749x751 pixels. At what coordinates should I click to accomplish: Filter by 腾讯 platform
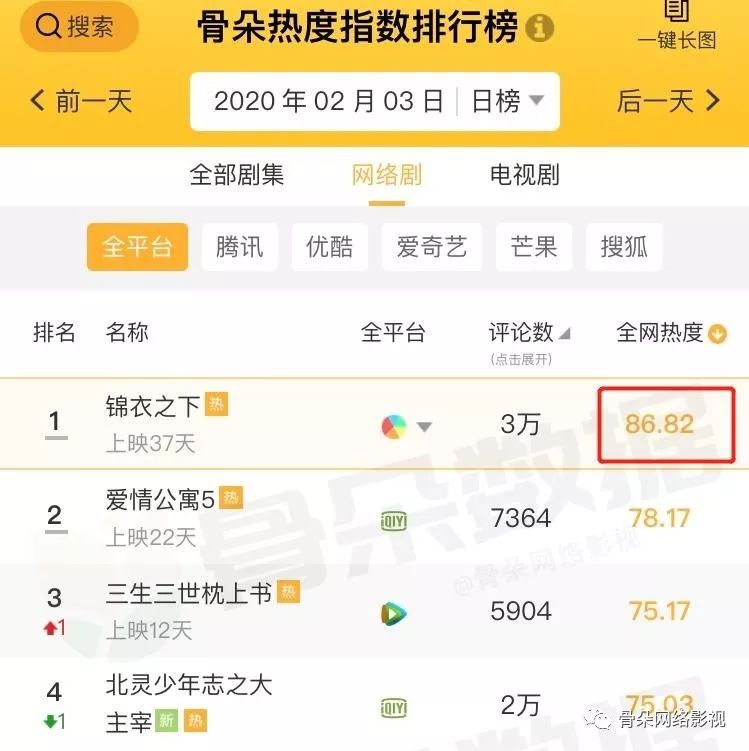pos(240,247)
